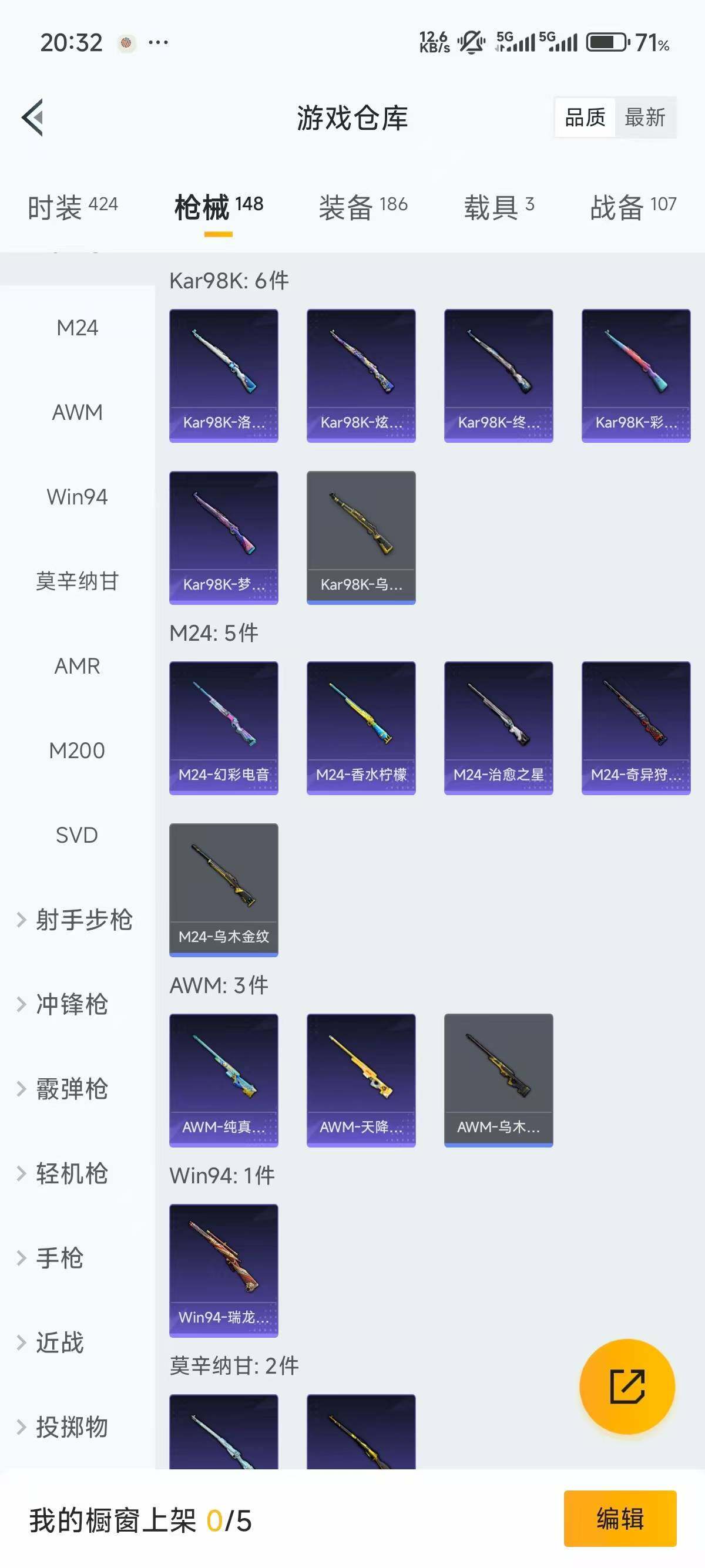Select the AWM sidebar entry
Image resolution: width=705 pixels, height=1568 pixels.
(x=77, y=412)
